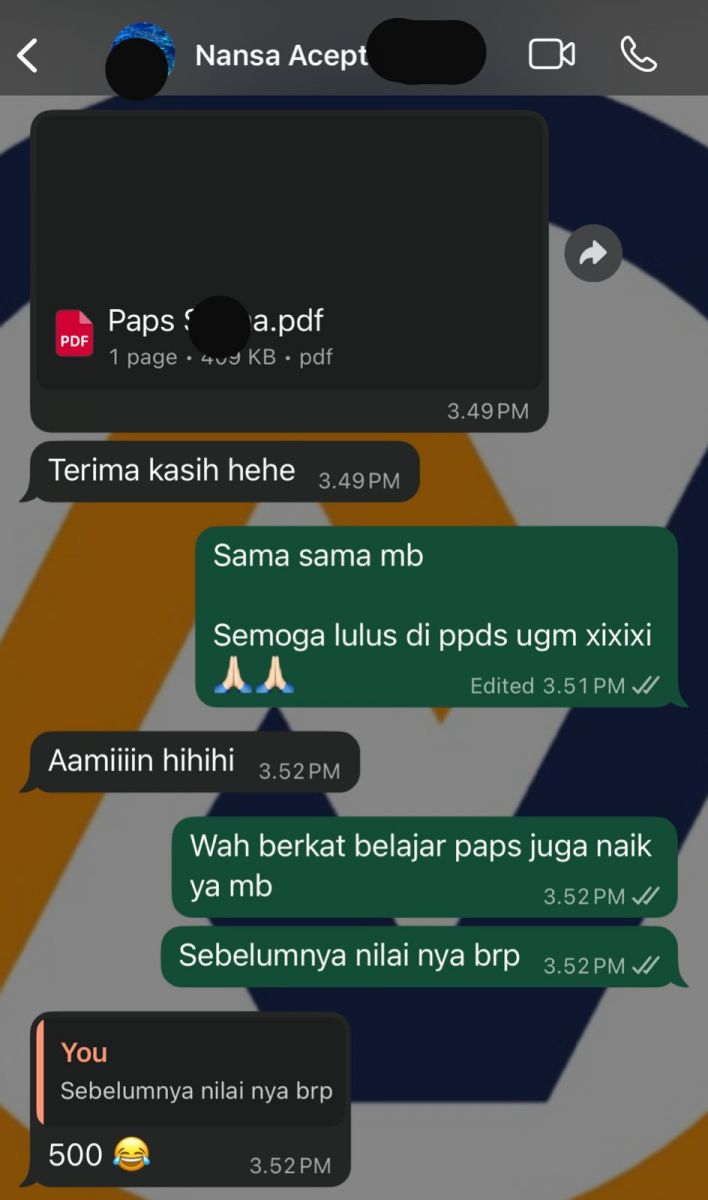Image resolution: width=708 pixels, height=1200 pixels.
Task: Start a voice call
Action: 638,55
